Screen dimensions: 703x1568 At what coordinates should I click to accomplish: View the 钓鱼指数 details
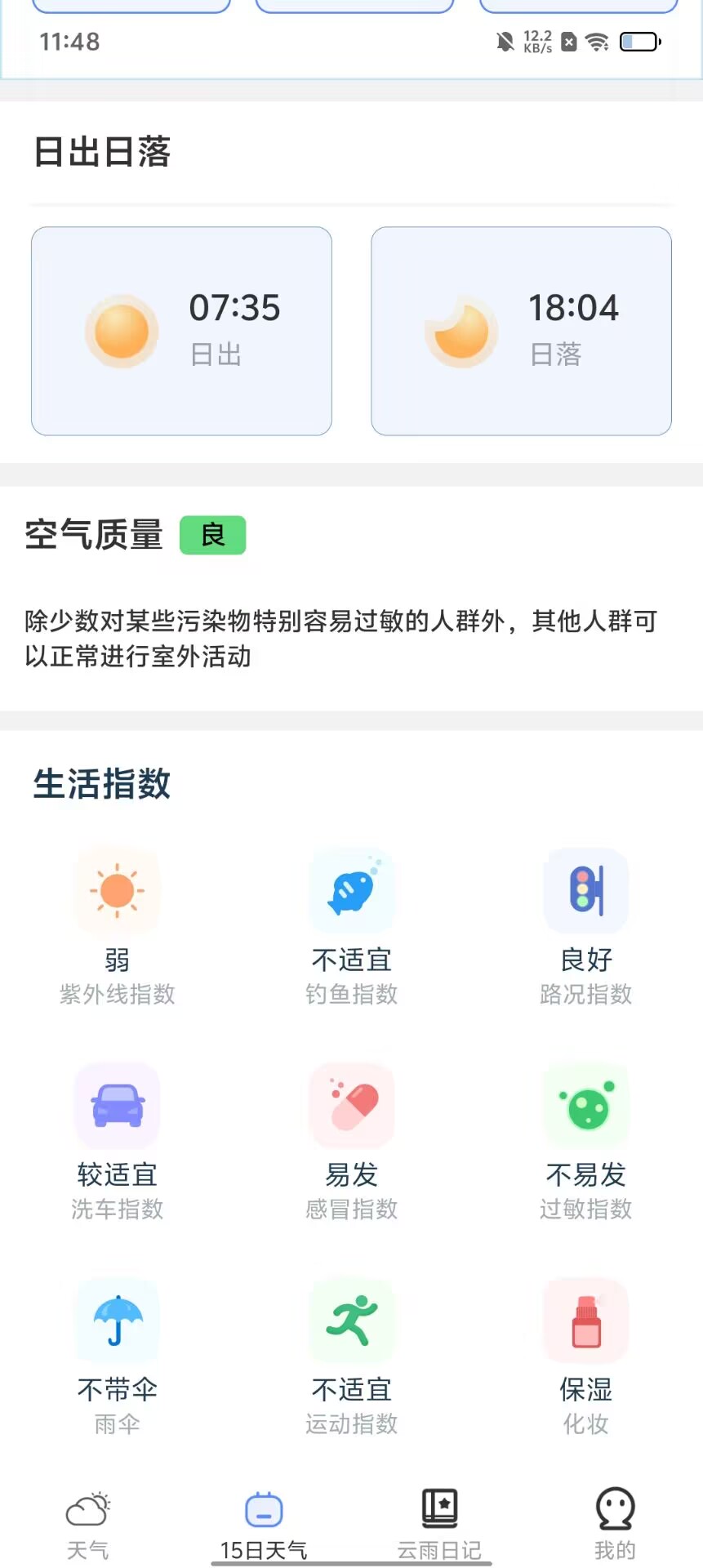pos(352,926)
